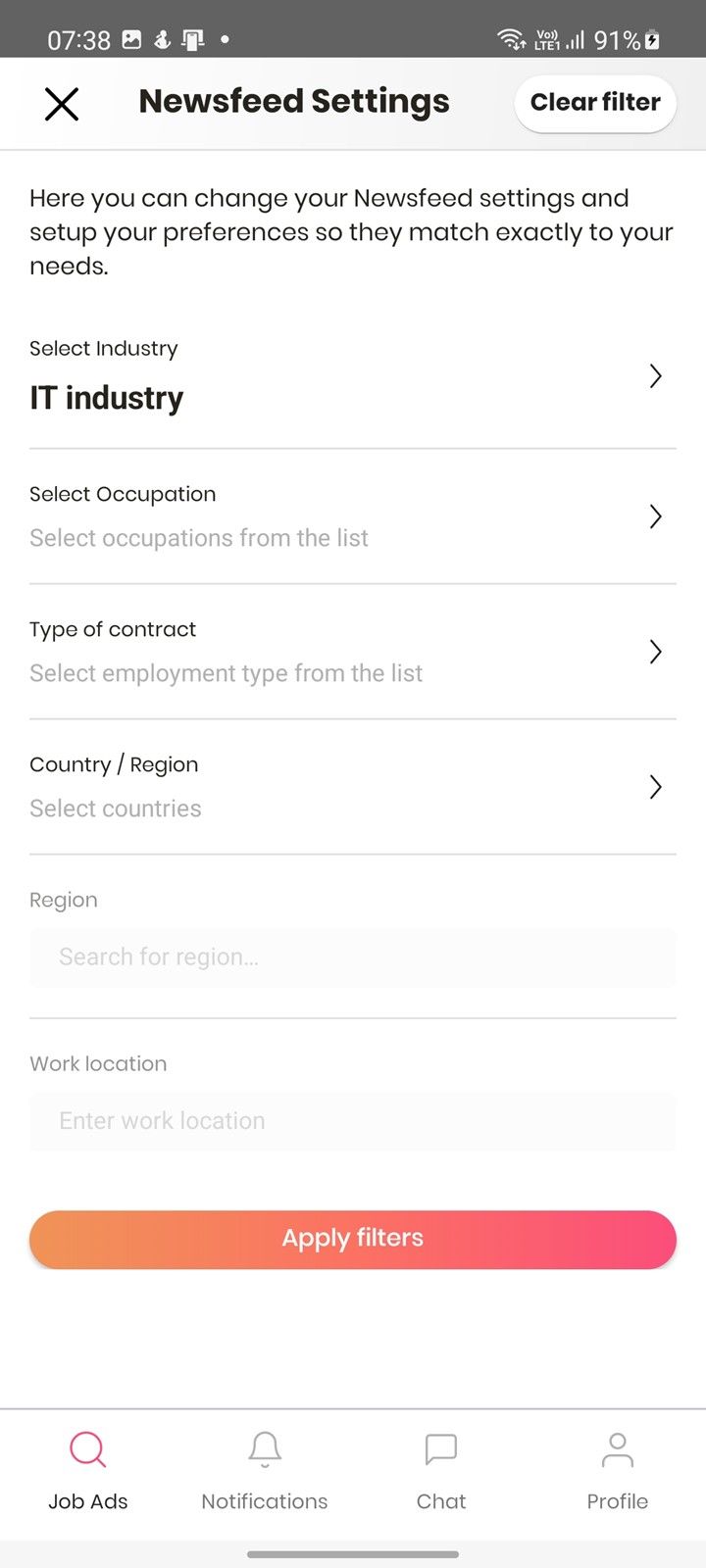Go to the Chat tab
Viewport: 706px width, 1568px height.
click(x=441, y=1471)
